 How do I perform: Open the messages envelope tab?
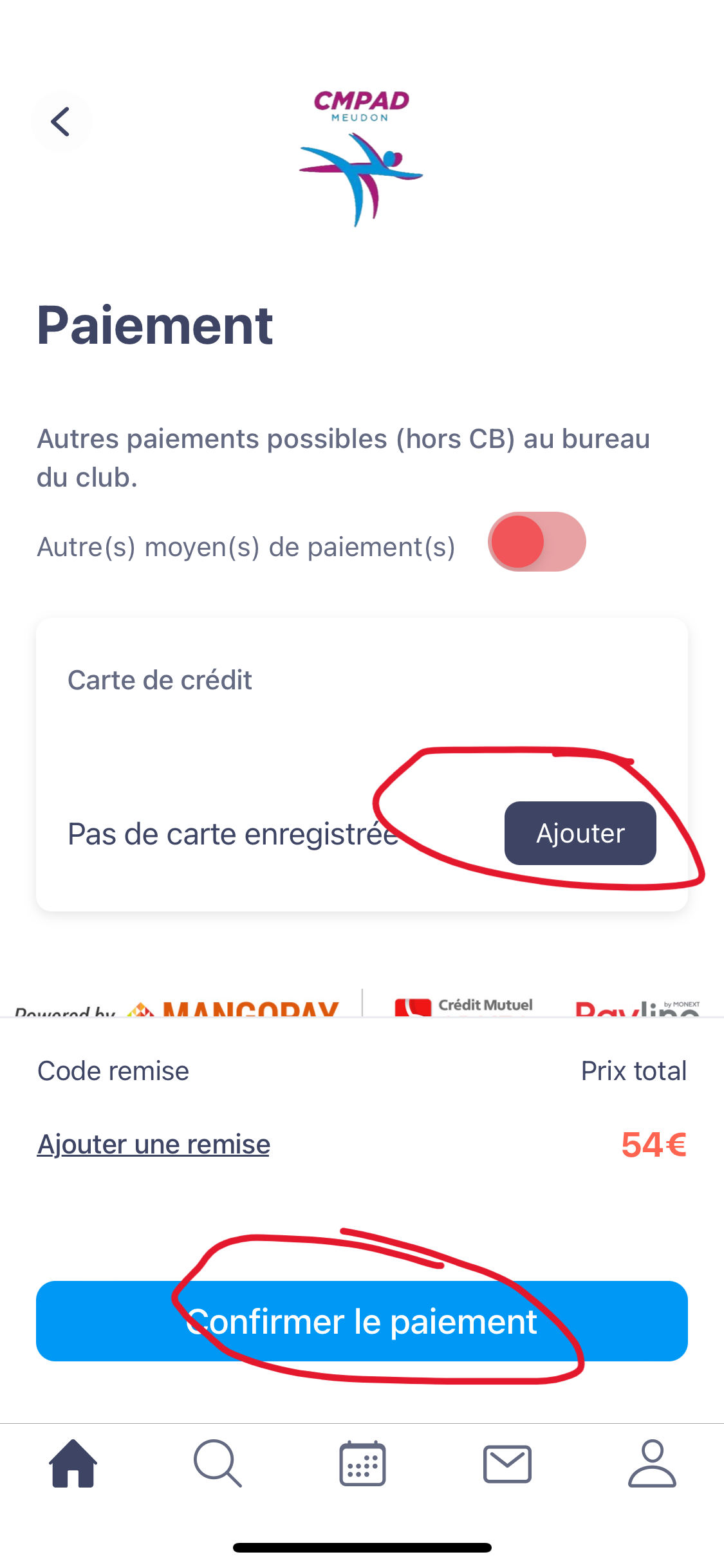[507, 1464]
